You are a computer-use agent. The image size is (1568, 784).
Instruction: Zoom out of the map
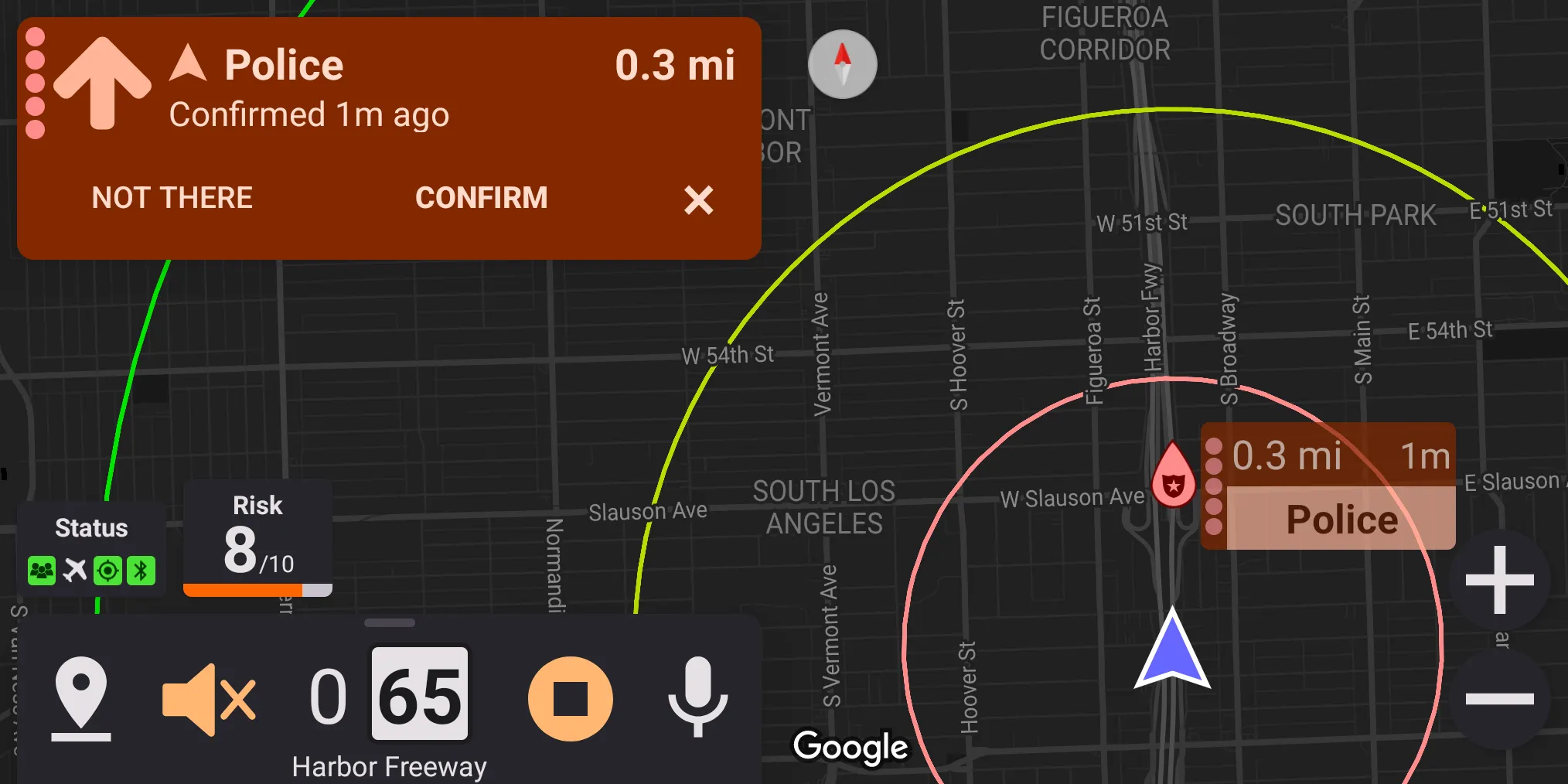(1499, 699)
